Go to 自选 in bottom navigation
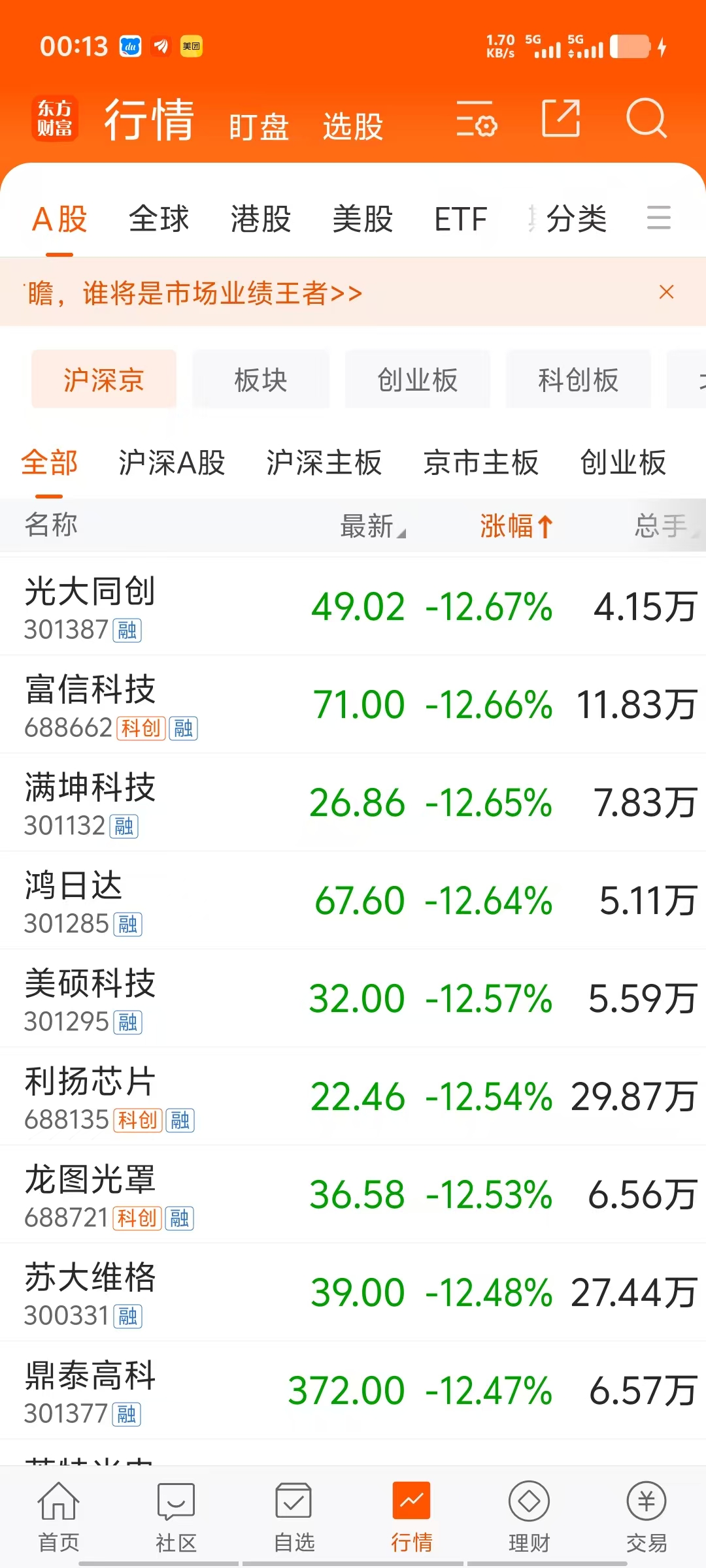 [x=294, y=1517]
